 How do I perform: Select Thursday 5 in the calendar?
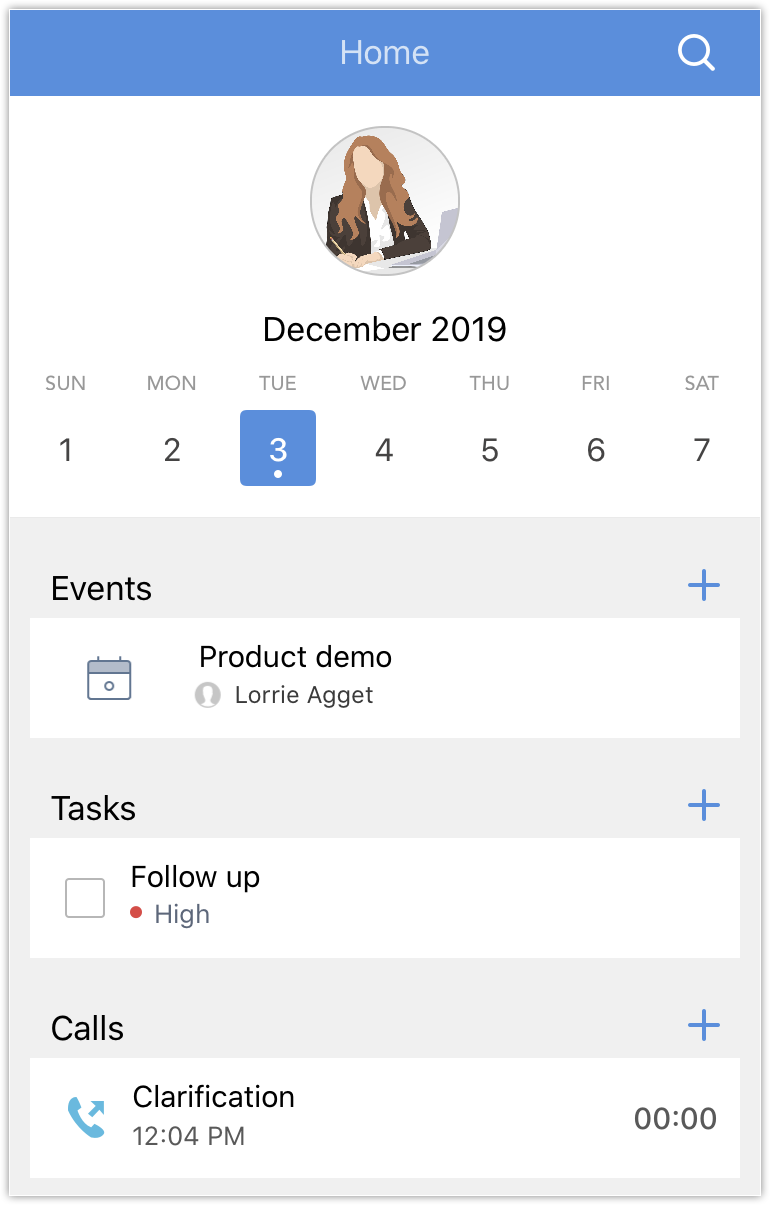tap(490, 450)
